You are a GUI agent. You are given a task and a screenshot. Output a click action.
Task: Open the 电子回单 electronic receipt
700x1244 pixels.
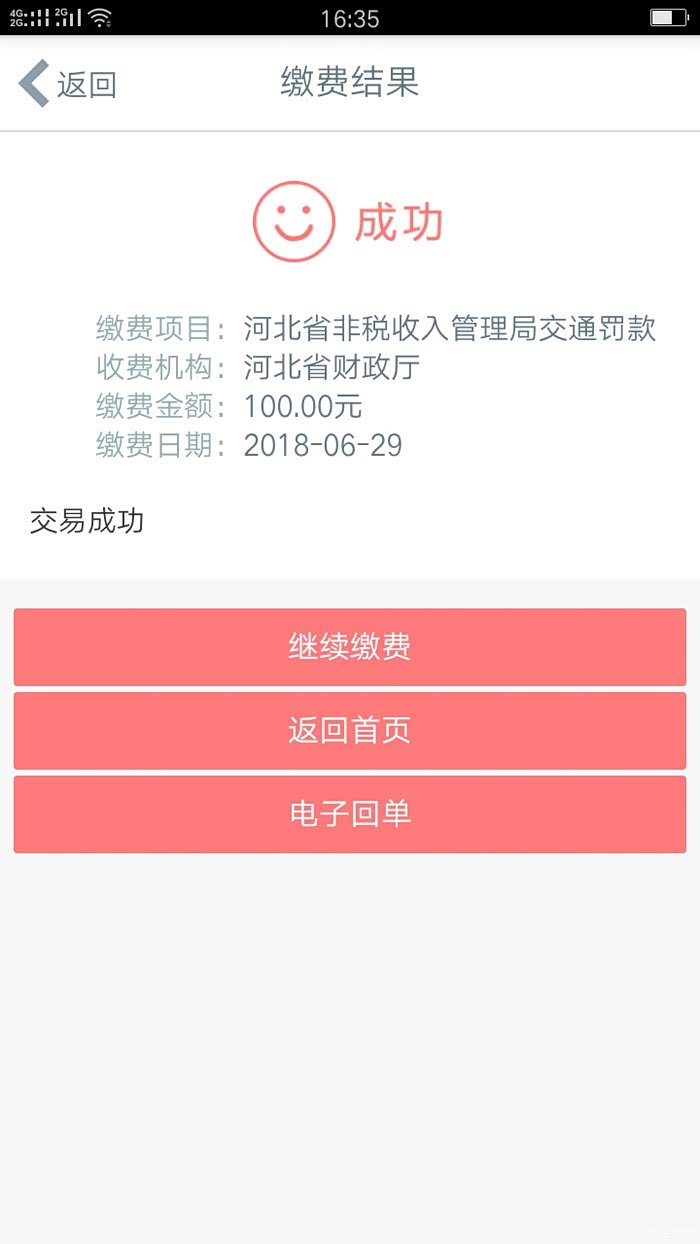350,814
